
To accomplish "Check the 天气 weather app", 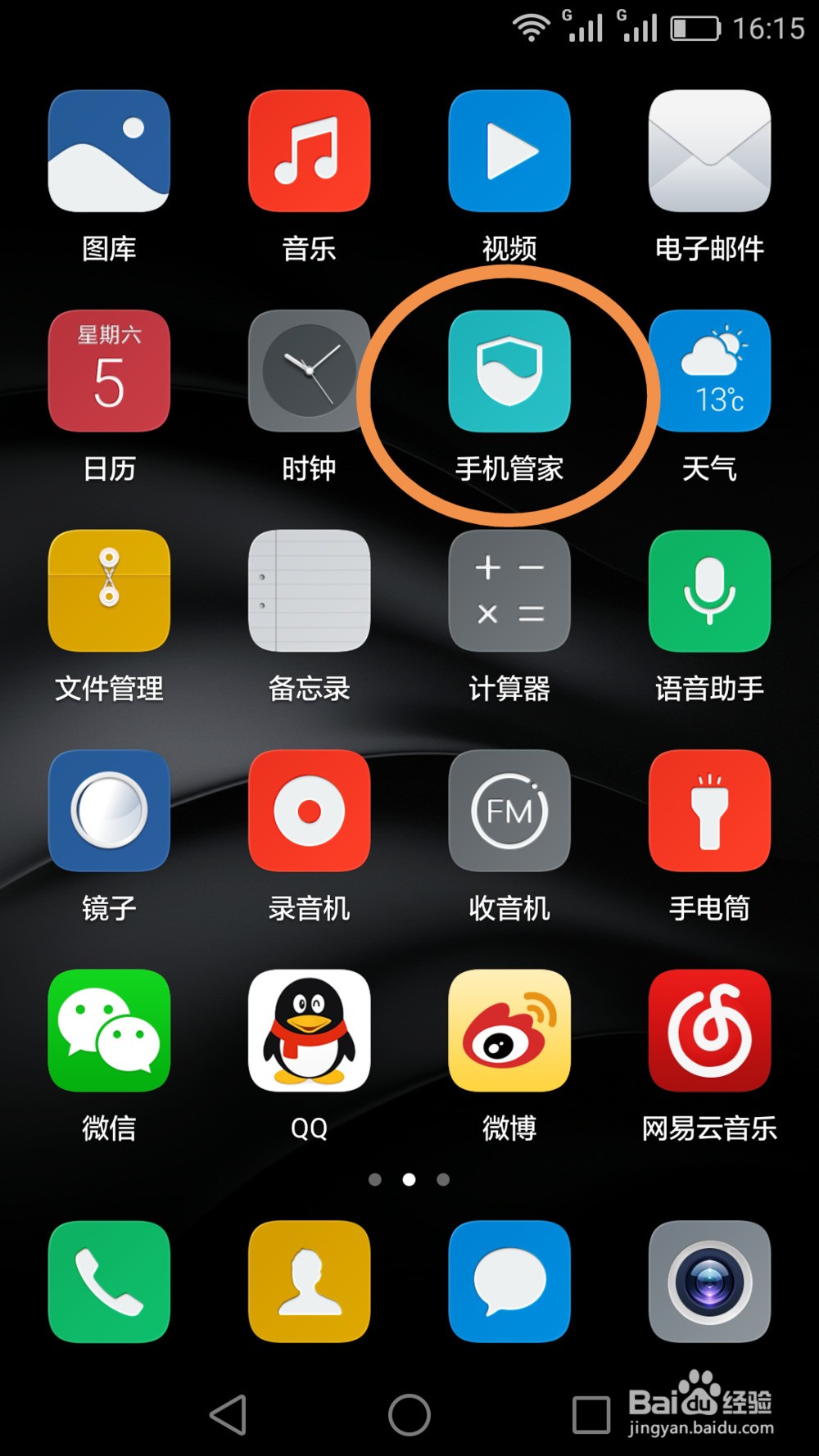I will click(x=709, y=371).
